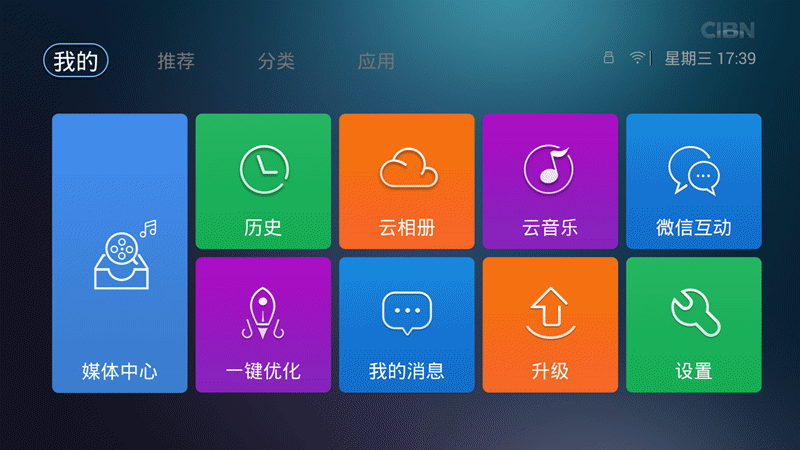The image size is (800, 450).
Task: Open 微信互动 WeChat interaction
Action: [x=694, y=181]
